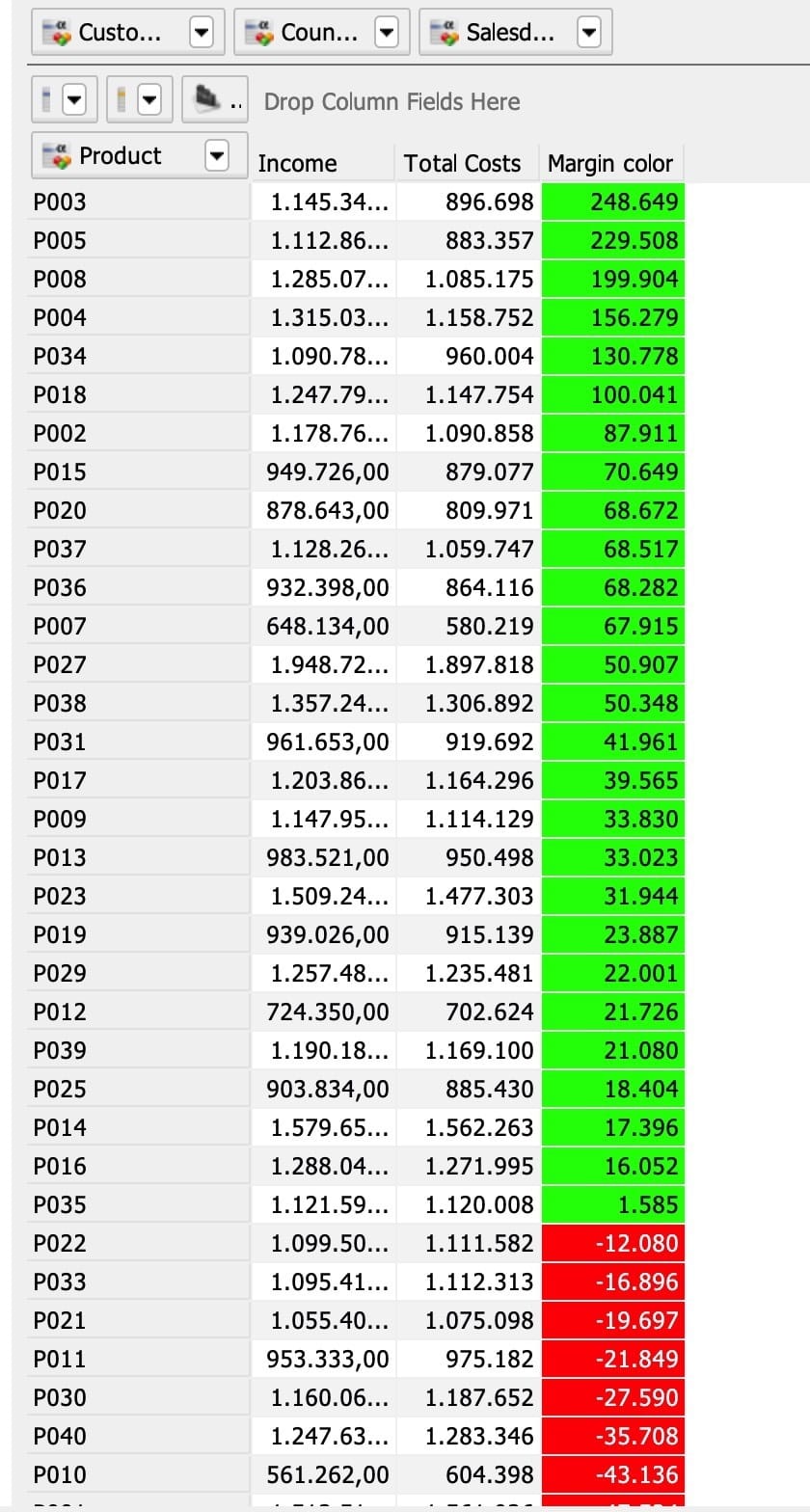
Task: Select the Total Costs column header
Action: (468, 163)
